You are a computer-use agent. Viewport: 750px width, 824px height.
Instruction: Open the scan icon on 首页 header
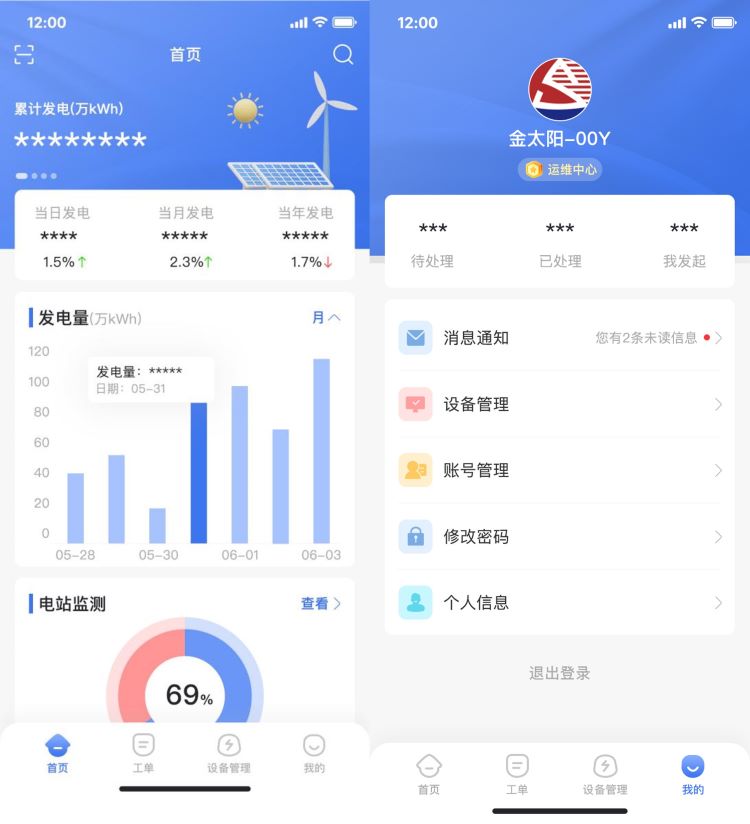point(24,55)
